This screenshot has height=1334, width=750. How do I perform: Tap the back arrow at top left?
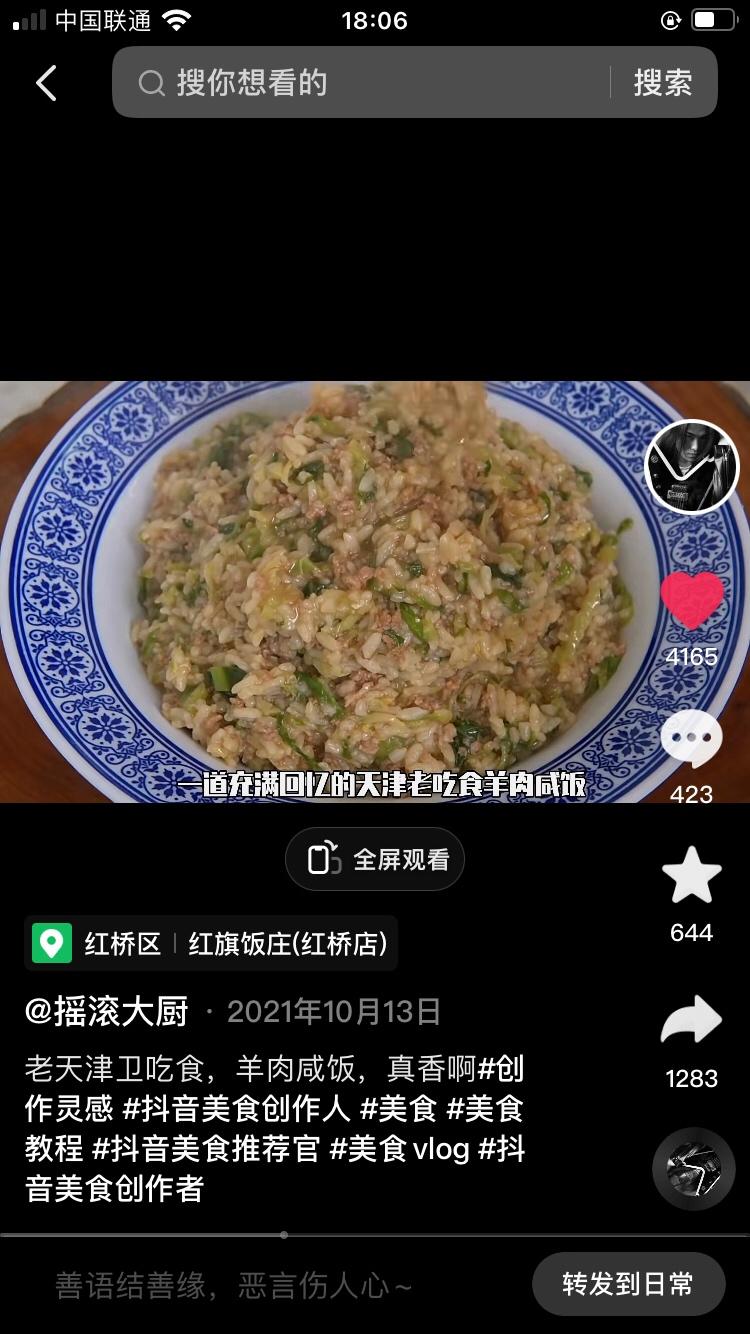click(x=45, y=83)
